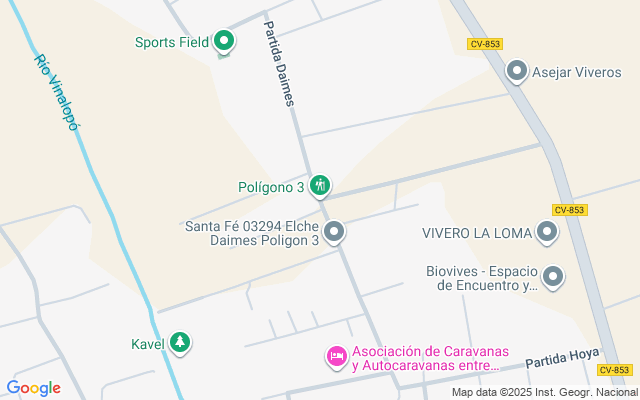Open the Biovives - Espacio de Encuentro pin
The width and height of the screenshot is (640, 400).
pos(552,277)
